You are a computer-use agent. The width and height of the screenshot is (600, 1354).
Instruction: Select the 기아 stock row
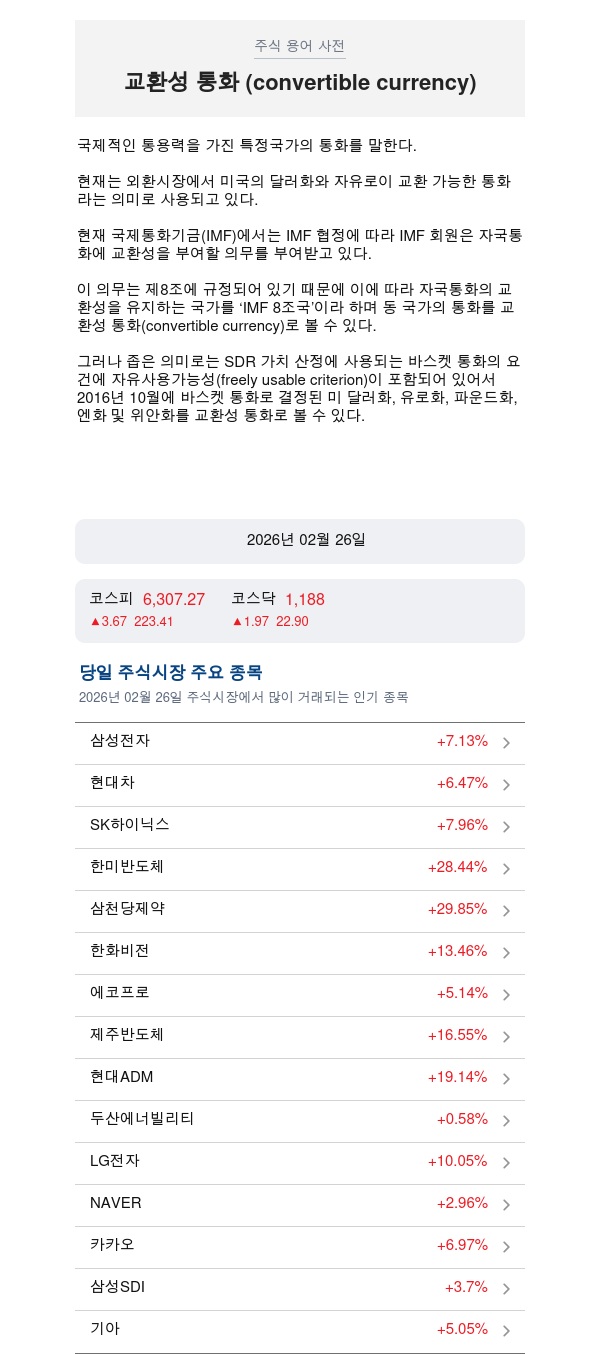299,1330
